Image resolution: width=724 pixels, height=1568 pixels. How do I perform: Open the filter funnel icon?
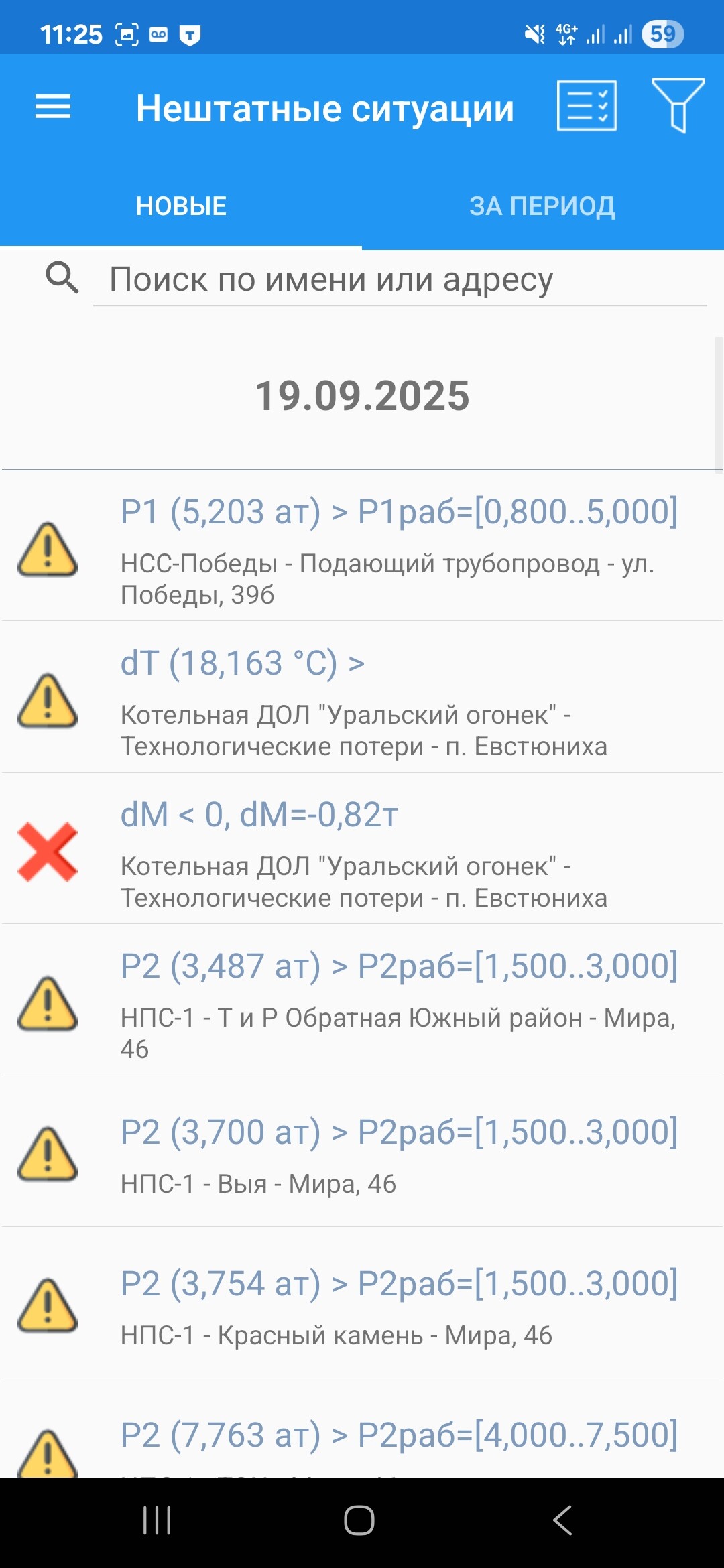677,106
